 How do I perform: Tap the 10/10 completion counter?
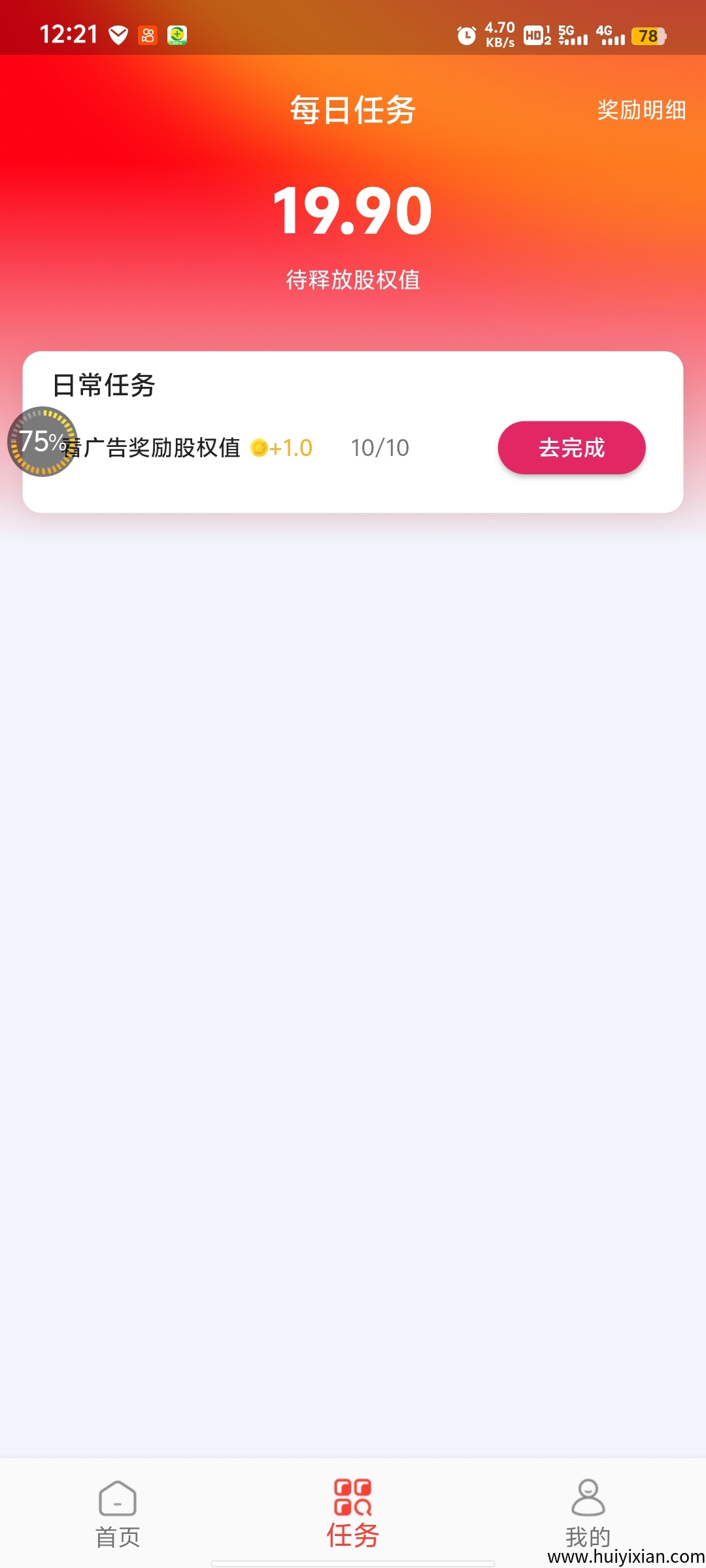[379, 448]
